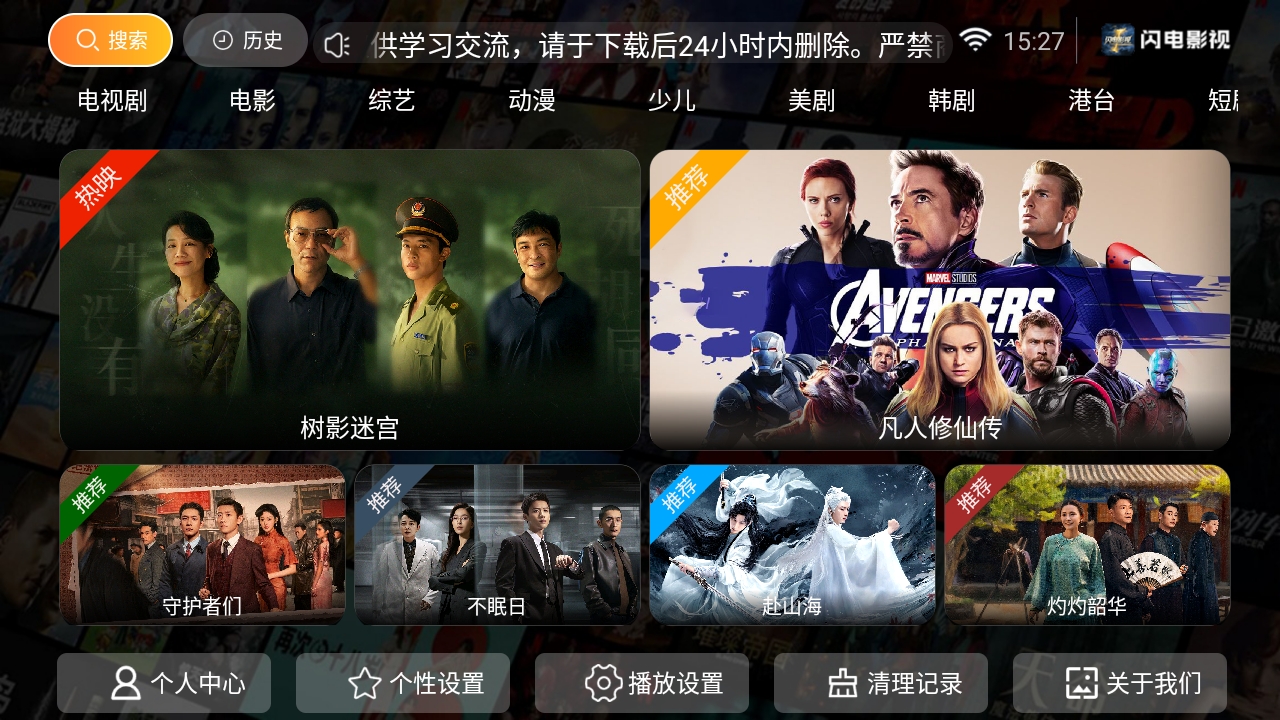This screenshot has height=720, width=1280.
Task: Open the 赴山海 card
Action: tap(792, 545)
